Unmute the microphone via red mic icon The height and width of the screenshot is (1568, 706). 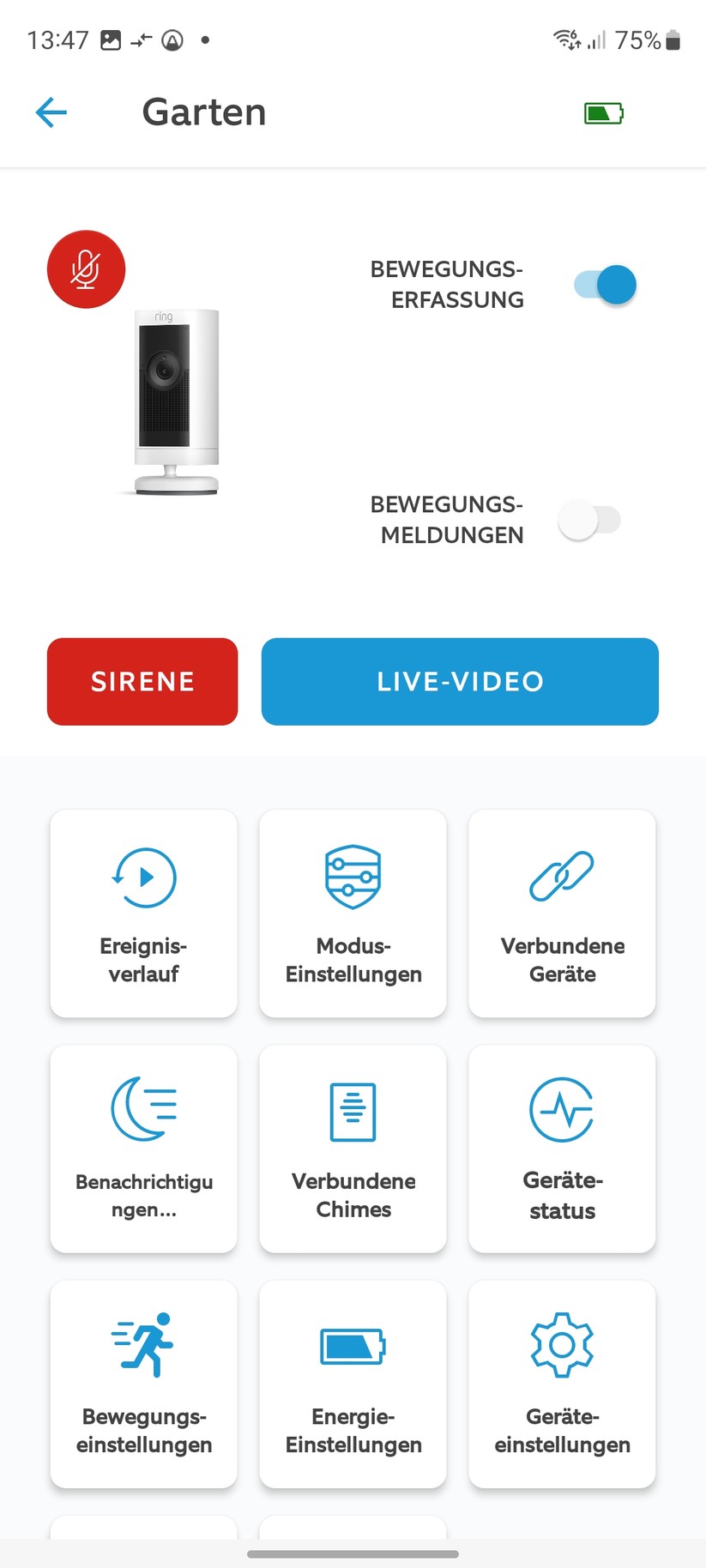coord(86,268)
